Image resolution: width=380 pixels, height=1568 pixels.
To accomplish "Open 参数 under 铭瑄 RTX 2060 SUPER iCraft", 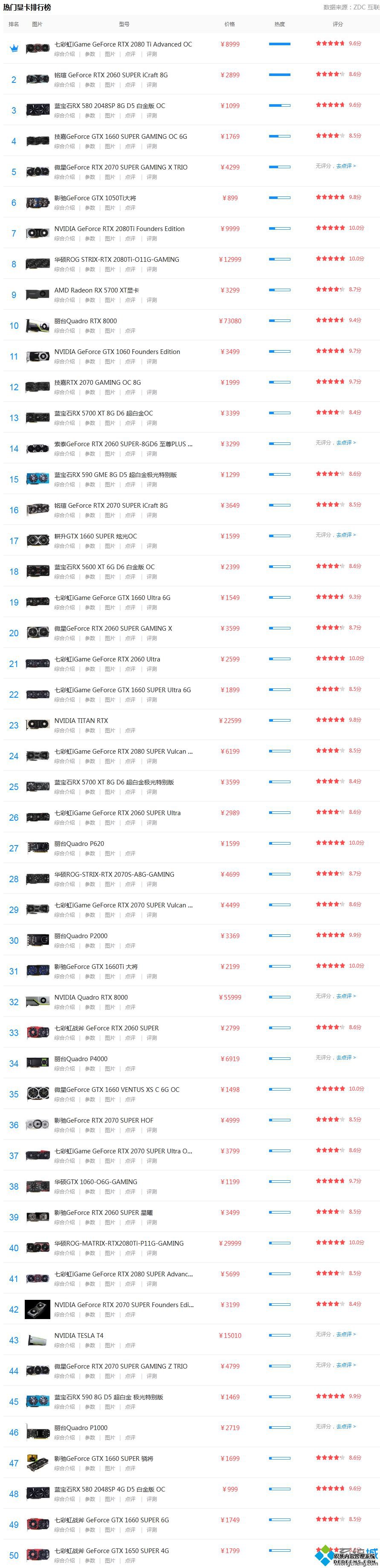I will (90, 85).
